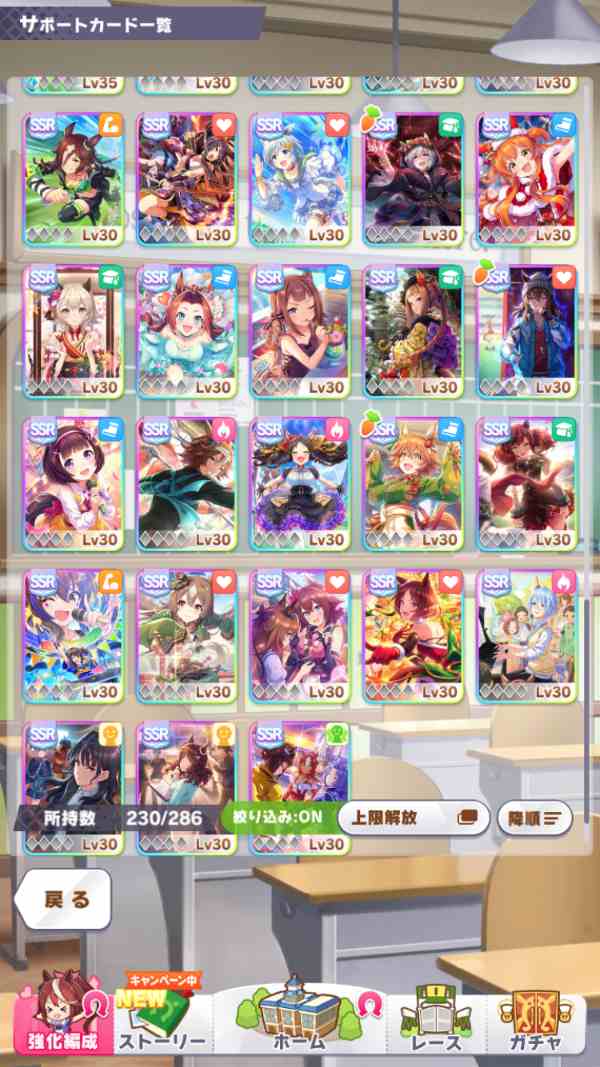The height and width of the screenshot is (1067, 600).
Task: Switch to the ストーリー tab
Action: [162, 1018]
